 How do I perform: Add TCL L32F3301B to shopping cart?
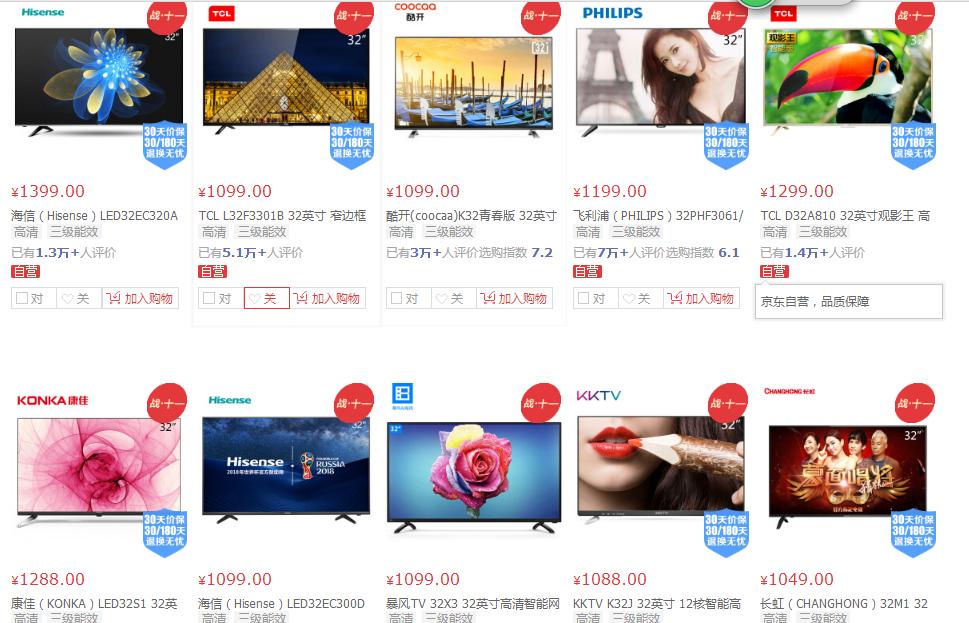tap(327, 298)
